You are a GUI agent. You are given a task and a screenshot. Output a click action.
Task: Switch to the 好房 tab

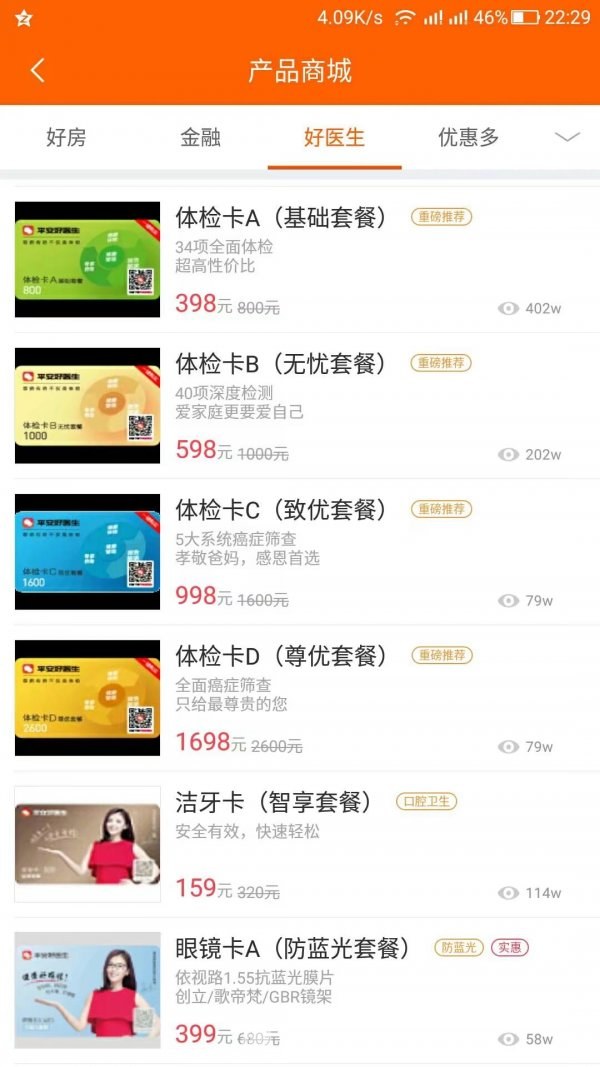pos(66,137)
